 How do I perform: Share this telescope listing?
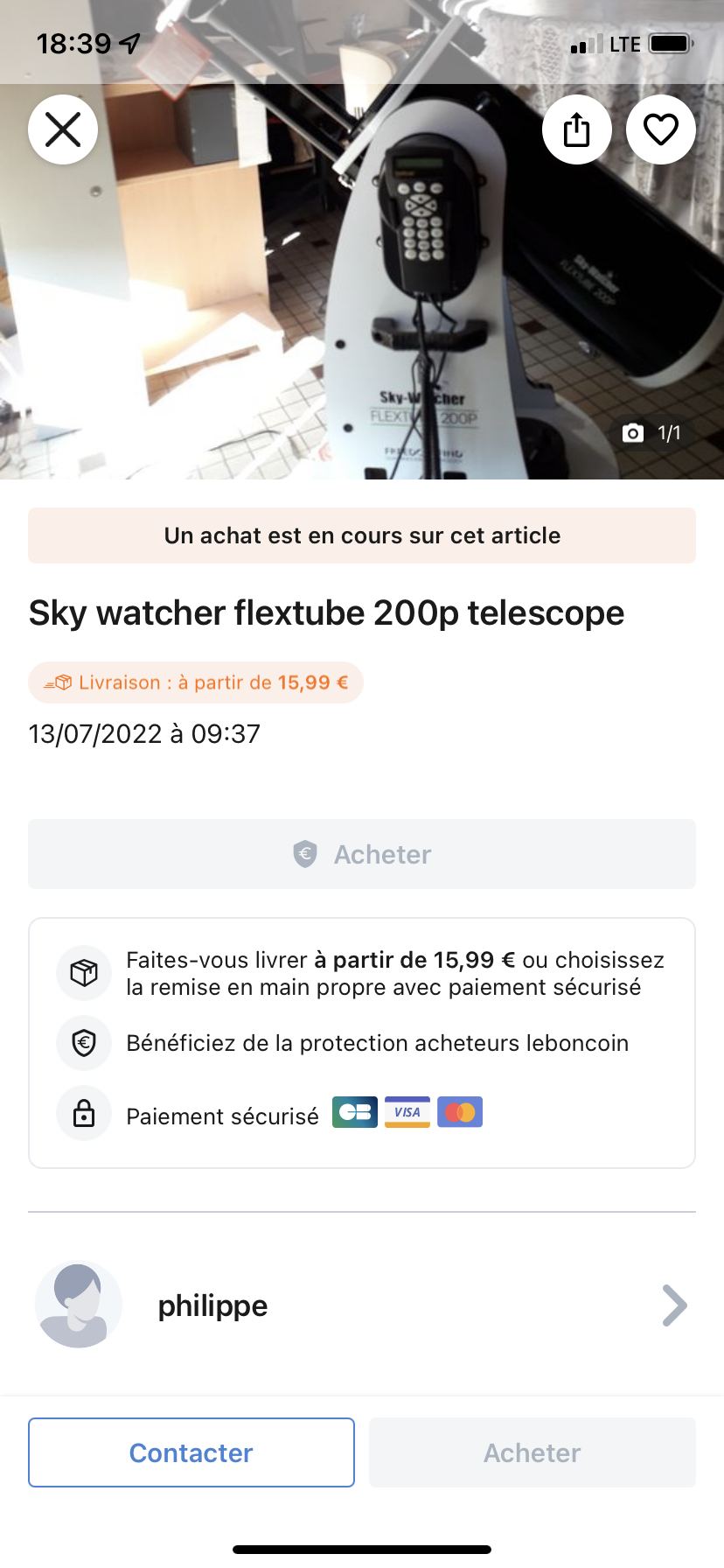tap(576, 129)
